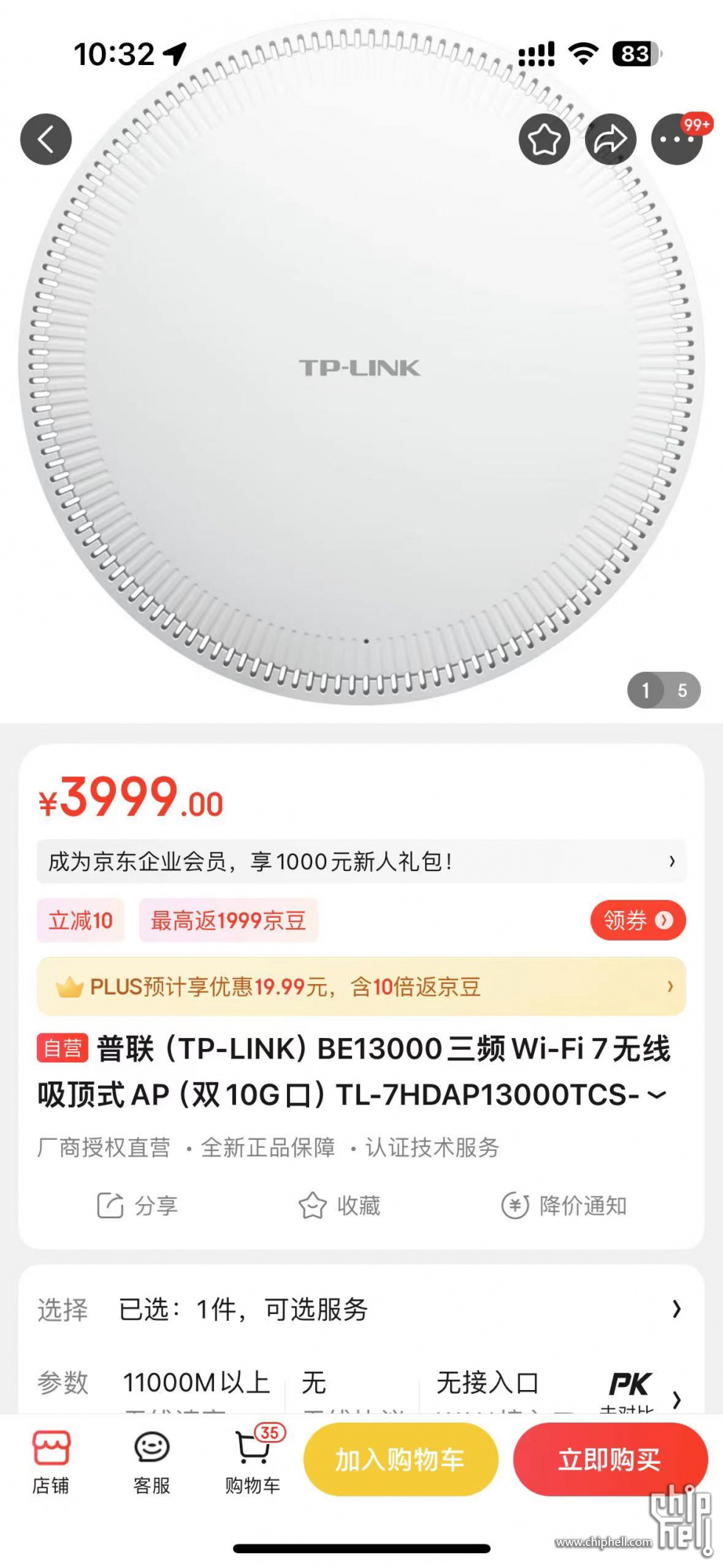Tap 加入购物车 to add the item
723x1568 pixels.
[x=400, y=1459]
